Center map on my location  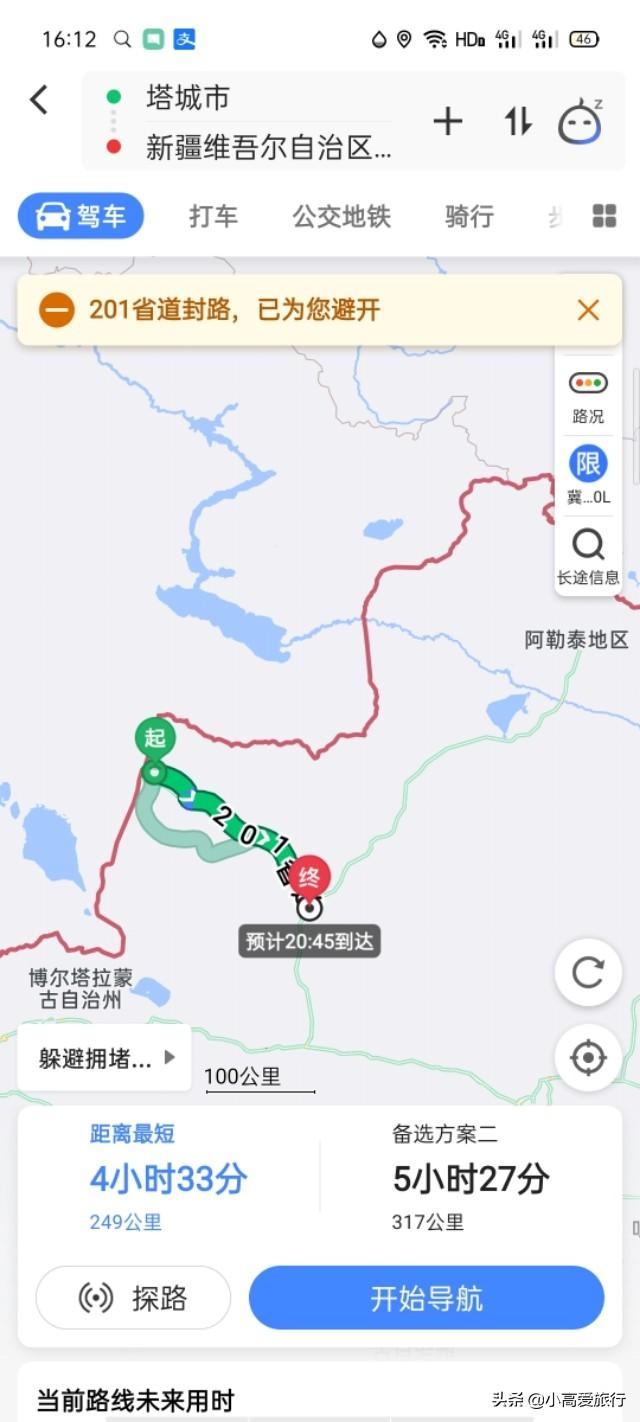(x=588, y=1057)
